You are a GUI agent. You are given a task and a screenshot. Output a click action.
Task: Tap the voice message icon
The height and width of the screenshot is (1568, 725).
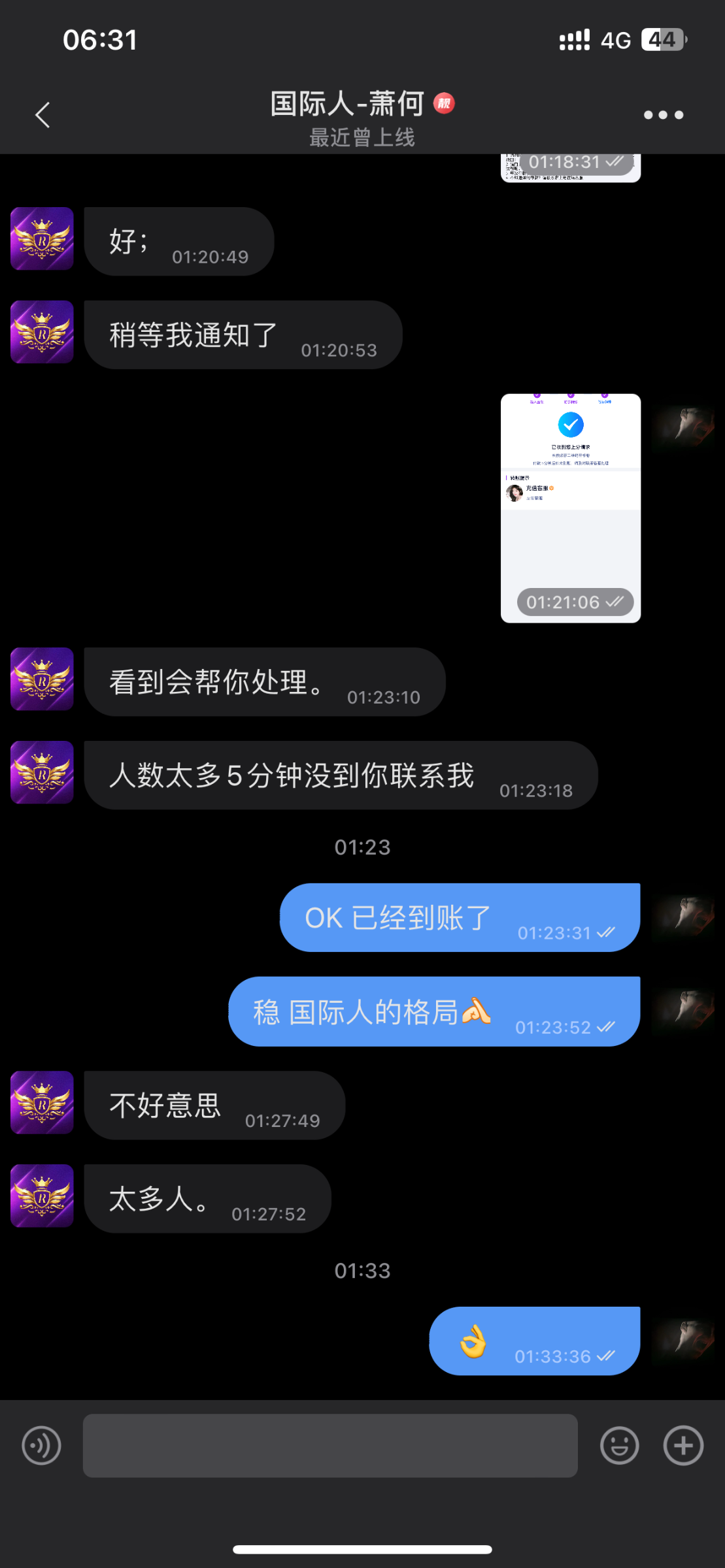pos(41,1445)
